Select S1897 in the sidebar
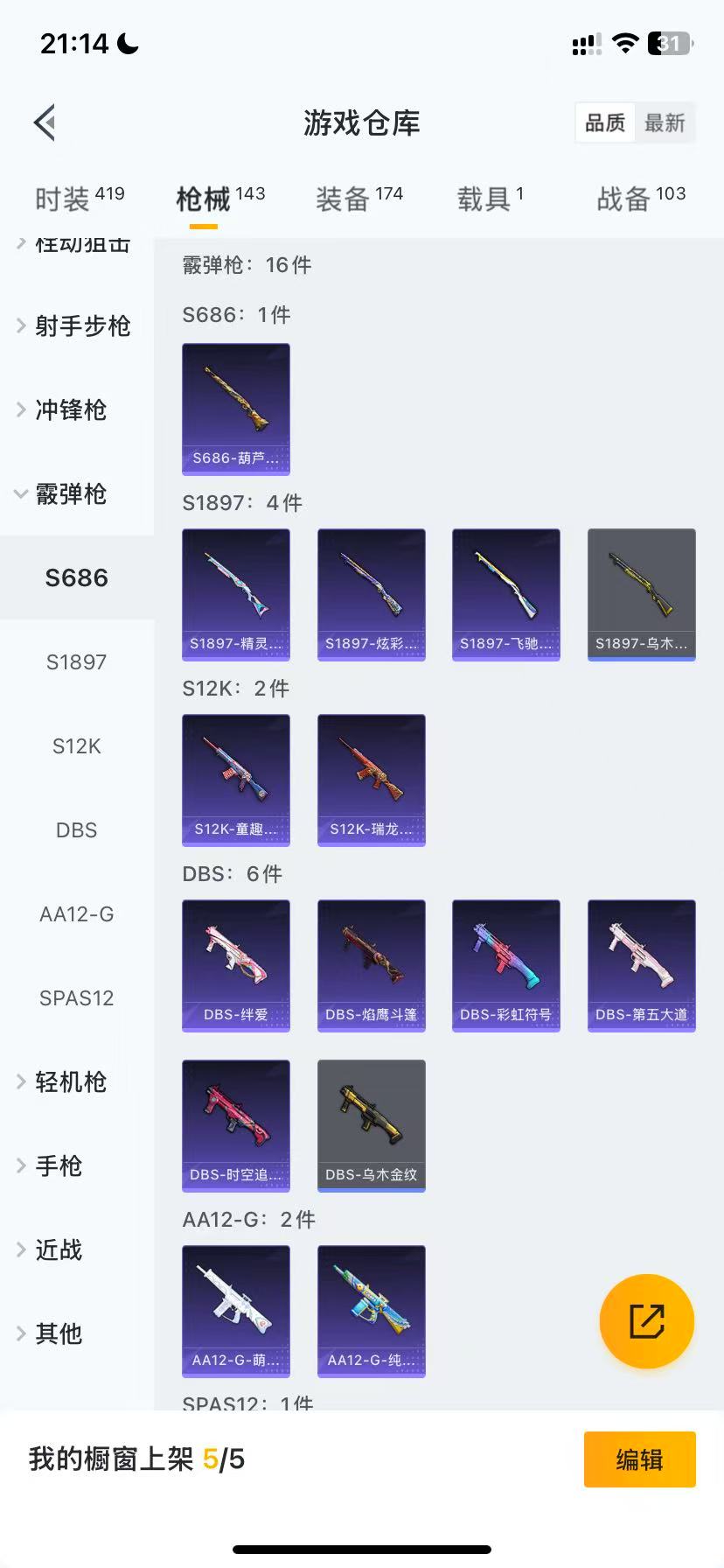The width and height of the screenshot is (724, 1568). pyautogui.click(x=77, y=662)
